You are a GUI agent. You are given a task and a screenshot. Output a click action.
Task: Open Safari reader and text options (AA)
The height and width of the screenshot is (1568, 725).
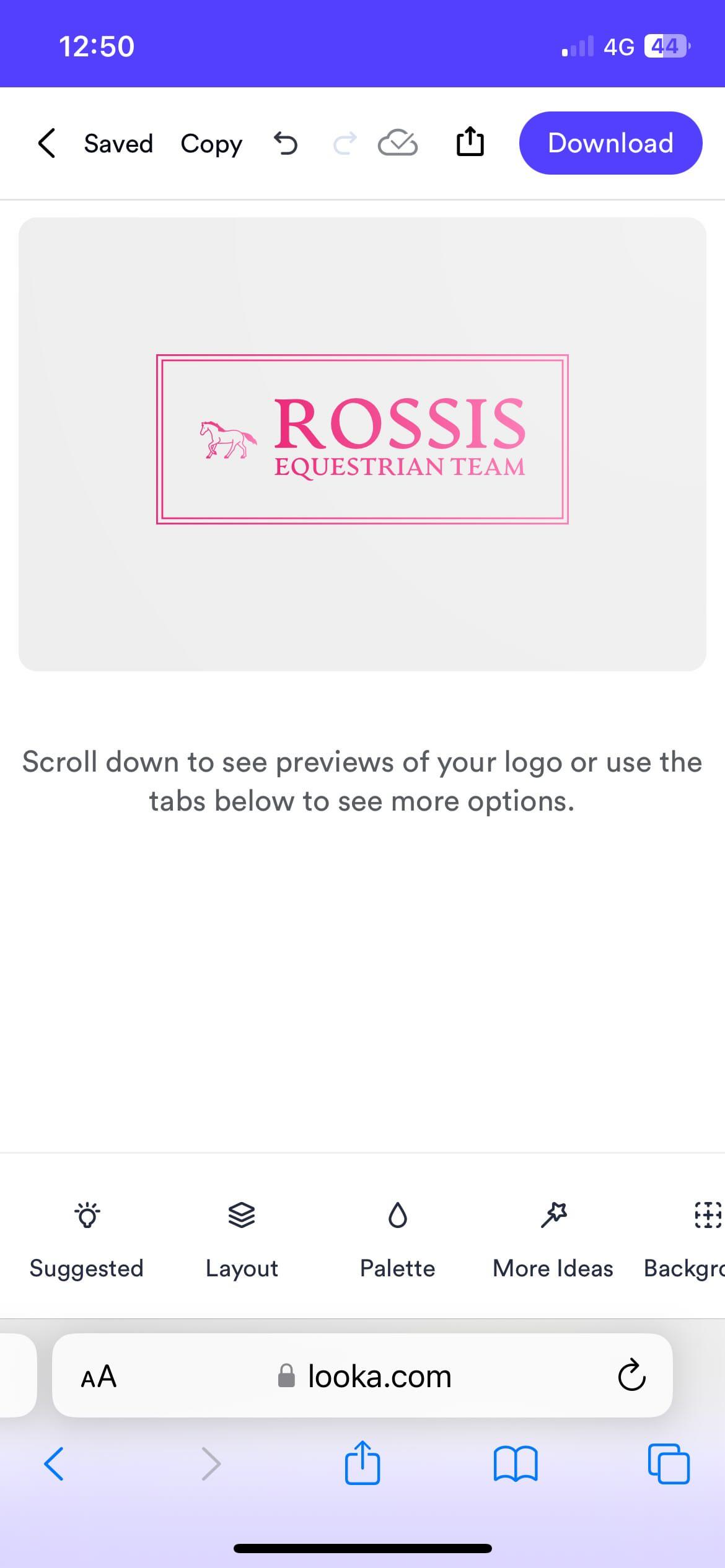click(99, 1377)
